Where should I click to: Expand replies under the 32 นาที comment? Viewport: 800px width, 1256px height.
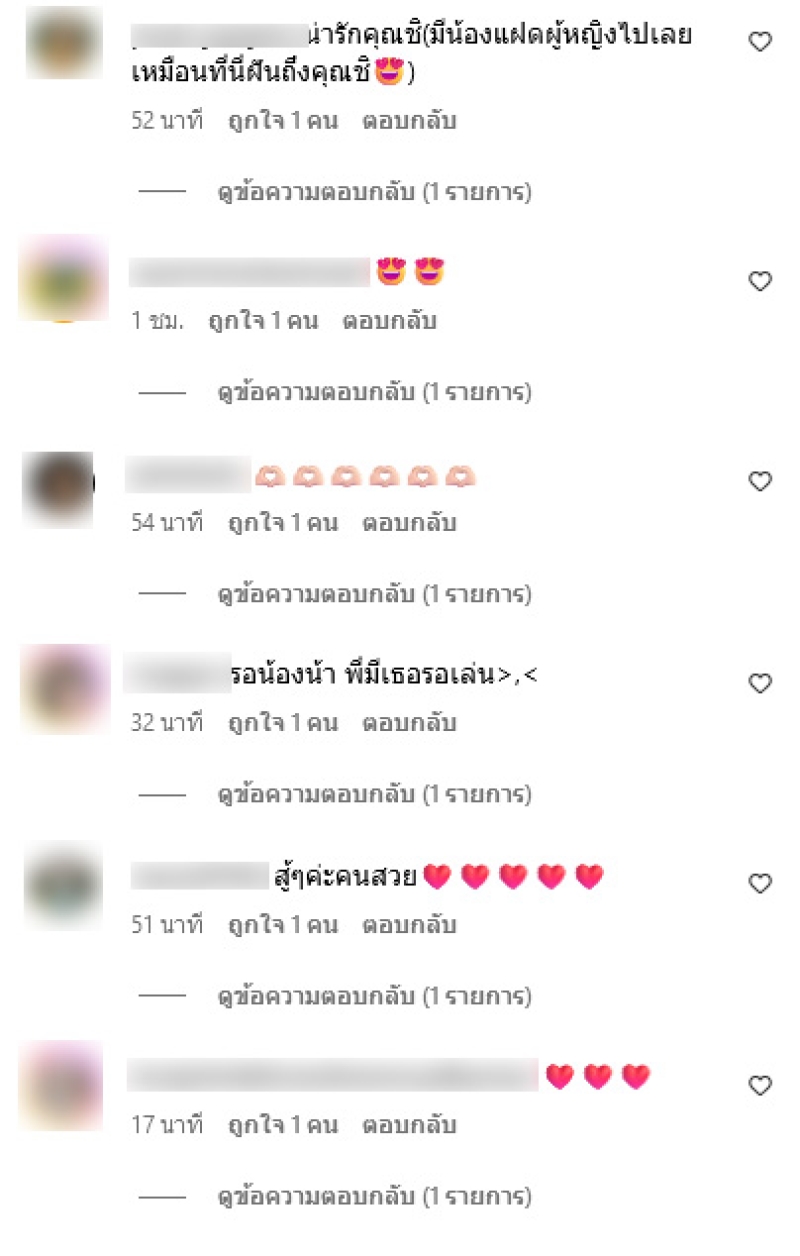pos(374,795)
